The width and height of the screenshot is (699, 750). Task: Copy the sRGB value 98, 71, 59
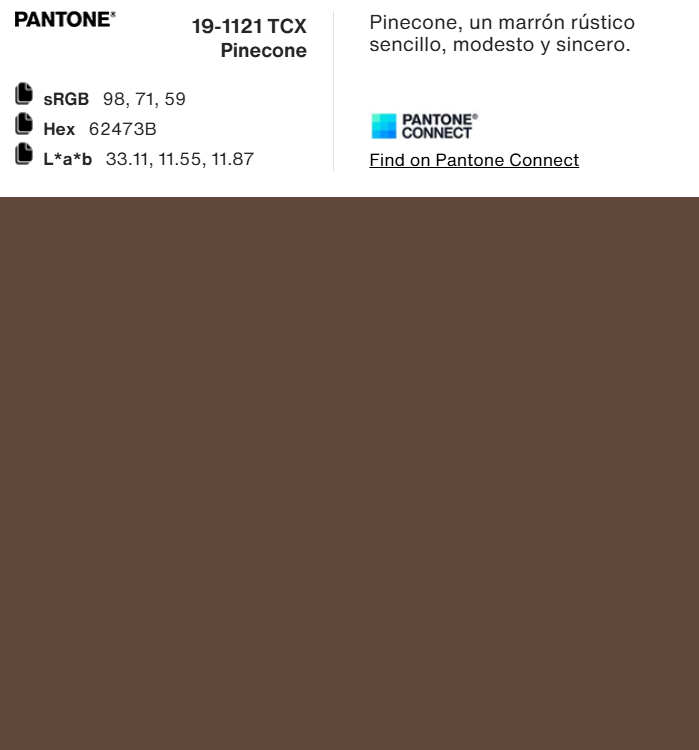click(x=24, y=95)
